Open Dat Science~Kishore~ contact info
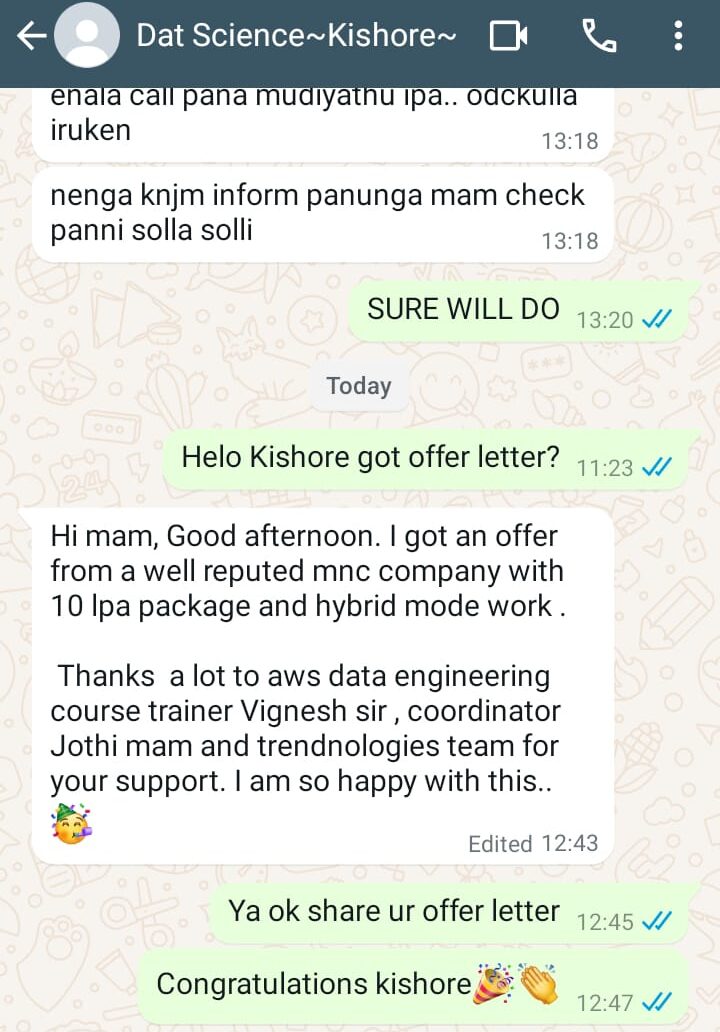720x1032 pixels. pos(296,38)
